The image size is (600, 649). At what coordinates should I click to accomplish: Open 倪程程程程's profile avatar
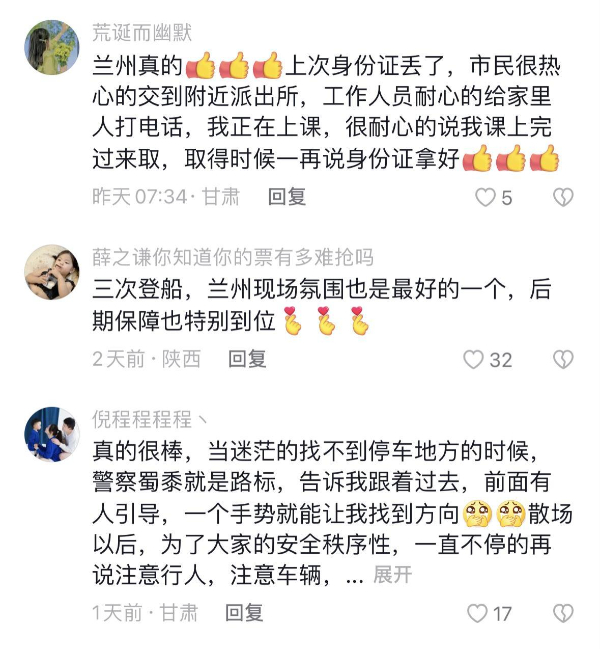coord(52,435)
